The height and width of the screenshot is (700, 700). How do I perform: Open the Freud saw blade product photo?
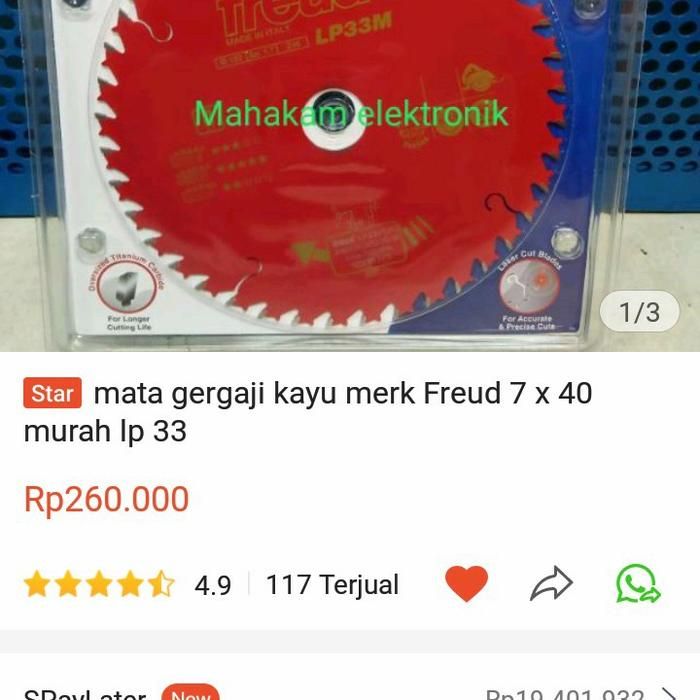click(x=350, y=175)
